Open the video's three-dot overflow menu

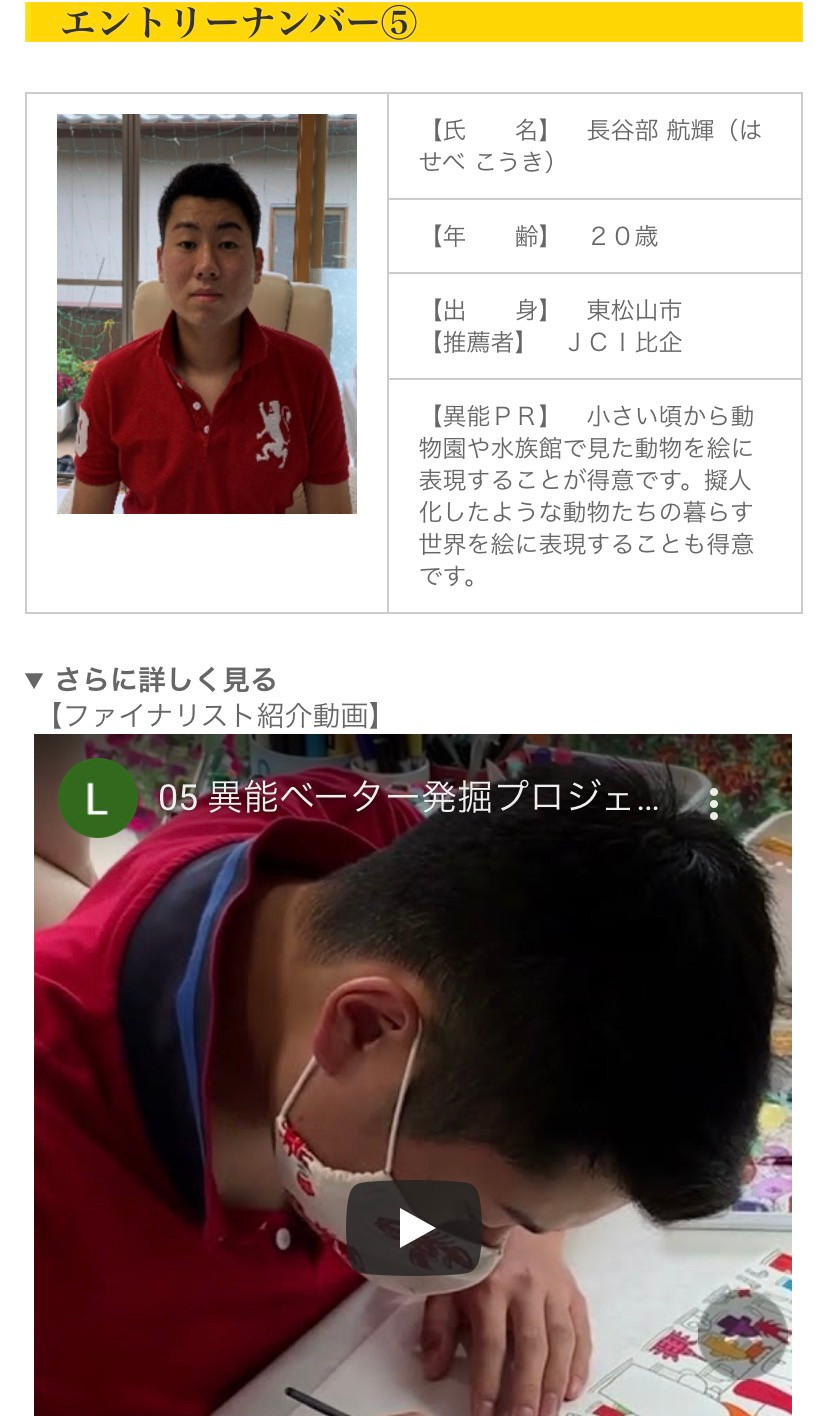713,803
